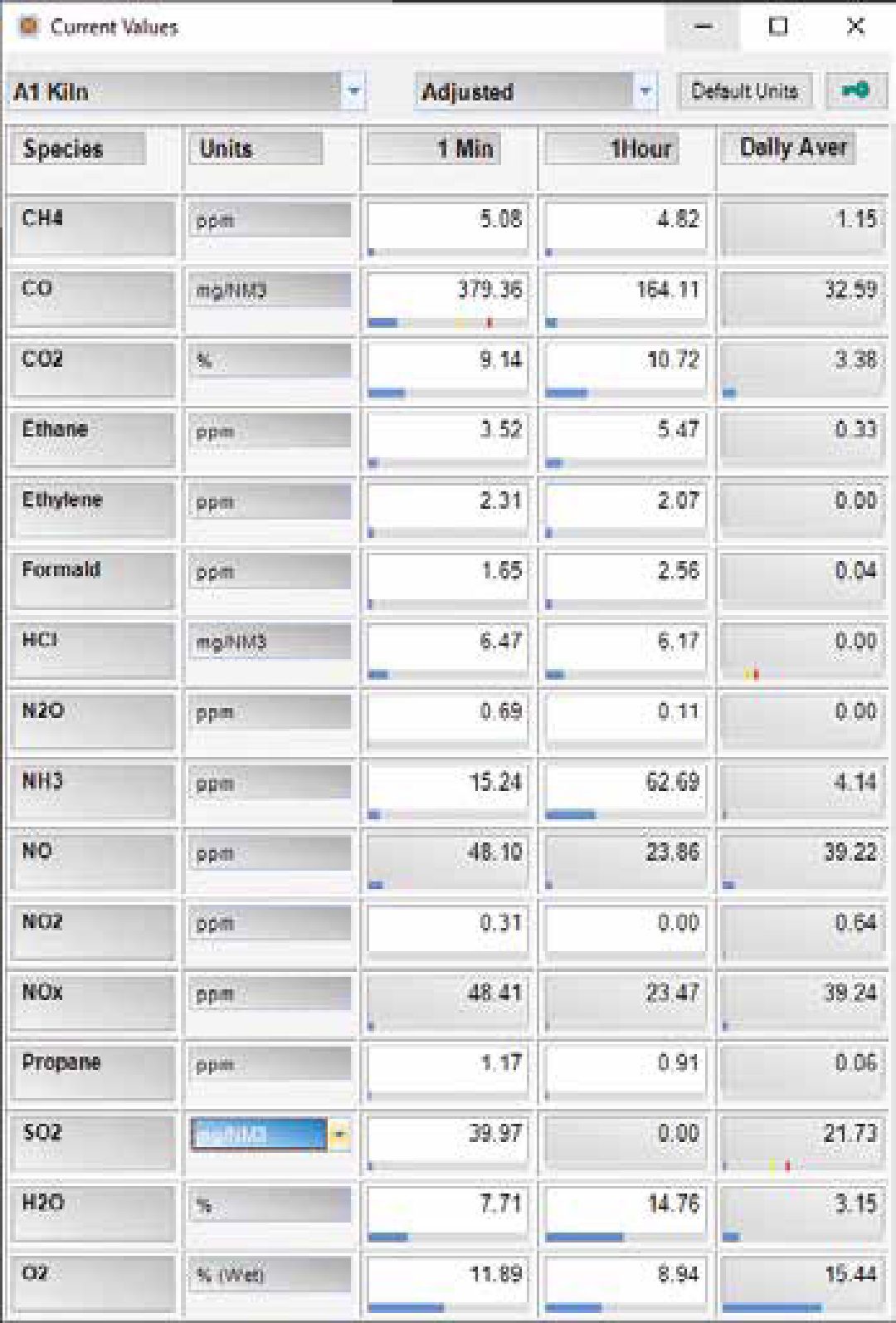
Task: Expand the Adjusted mode dropdown
Action: pos(645,91)
